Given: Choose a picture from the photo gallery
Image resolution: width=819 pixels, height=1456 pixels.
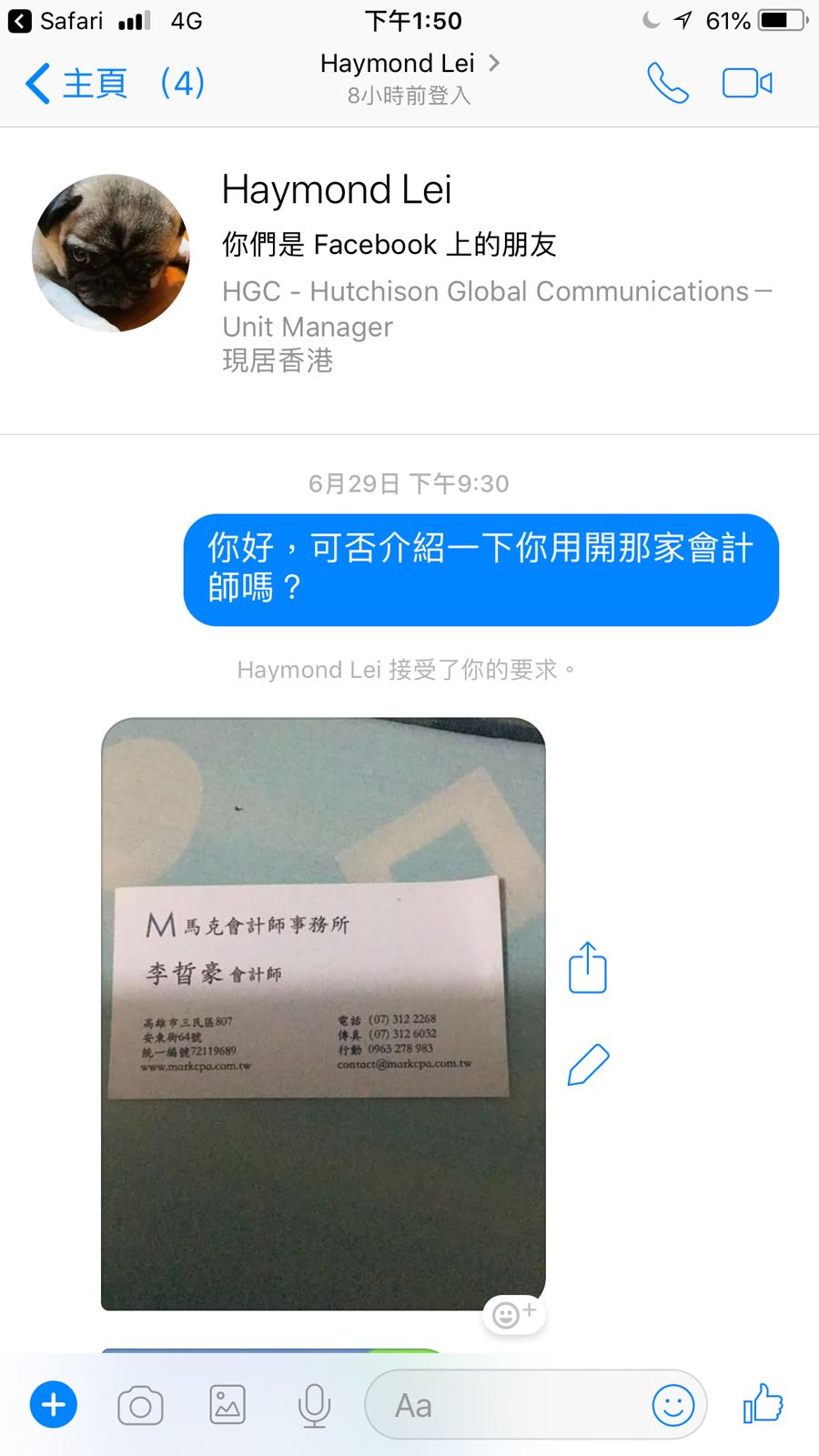Looking at the screenshot, I should (x=227, y=1405).
